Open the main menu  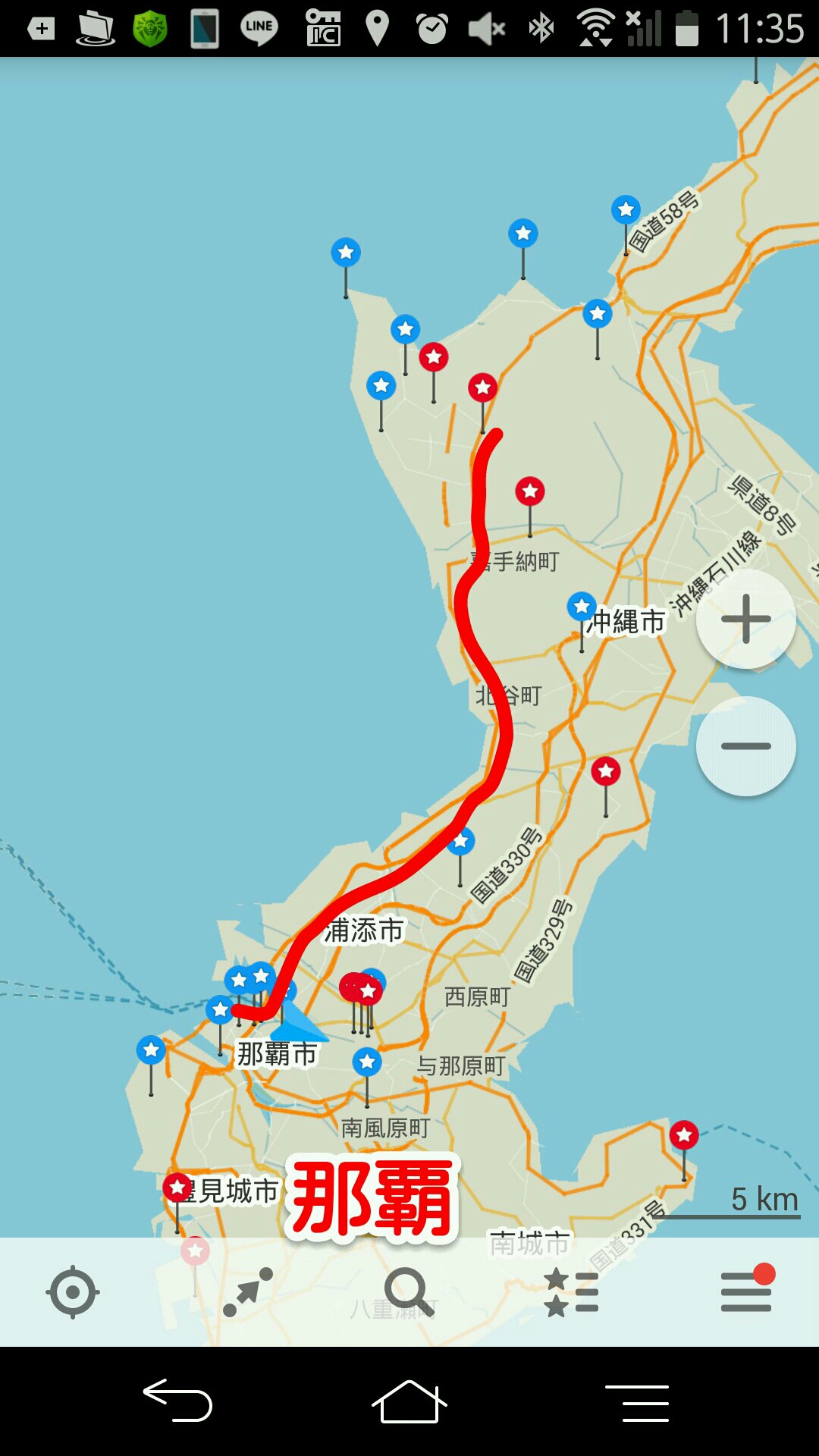[746, 1291]
